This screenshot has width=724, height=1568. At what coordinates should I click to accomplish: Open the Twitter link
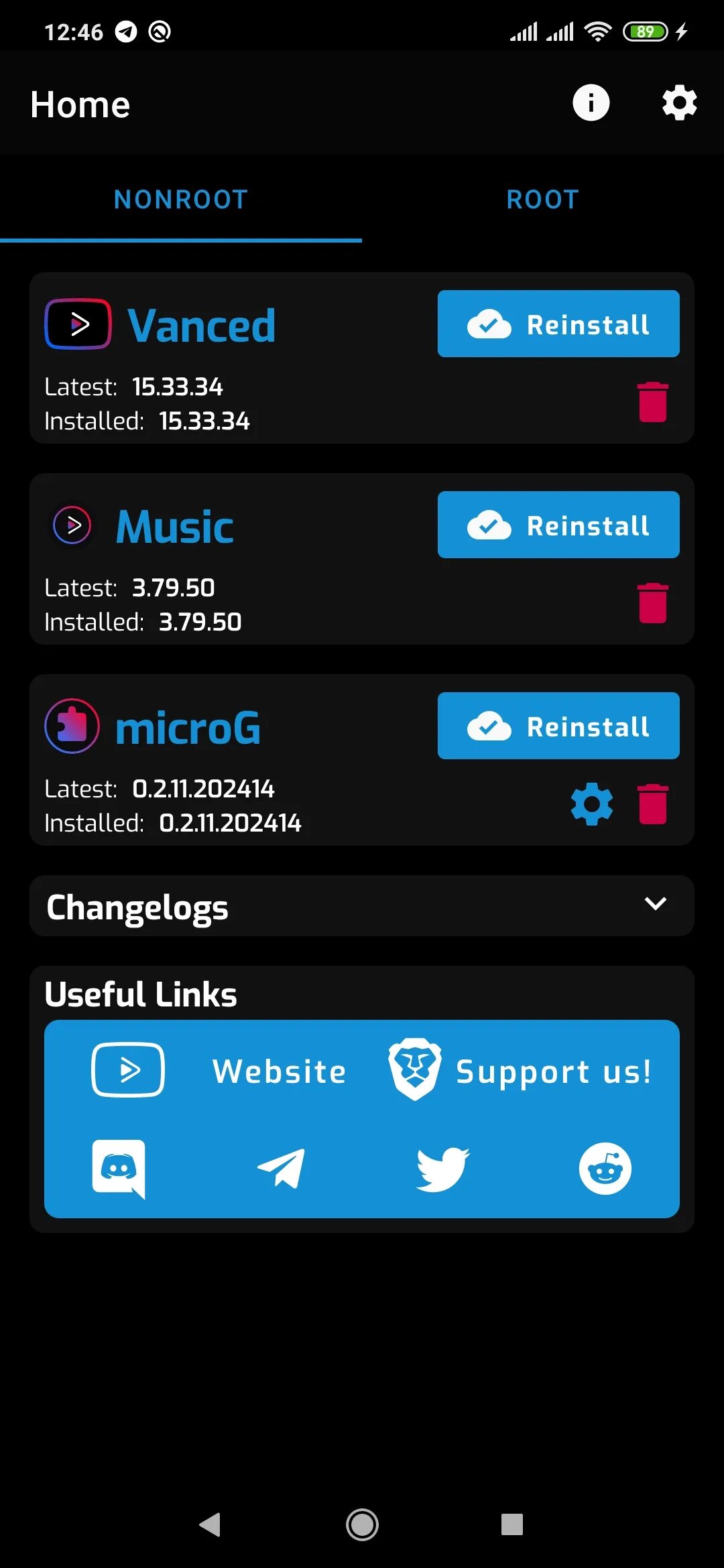pos(442,1169)
